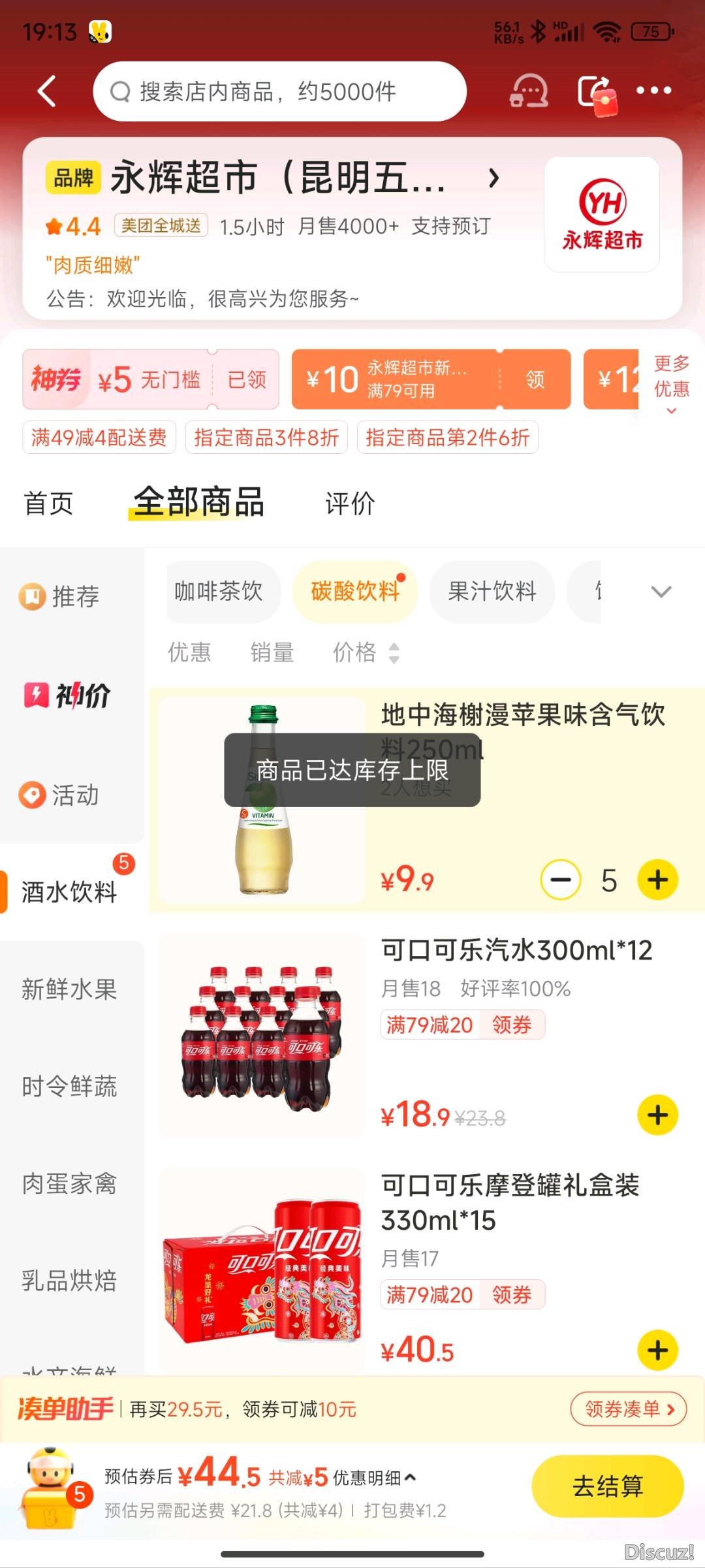This screenshot has height=1568, width=705.
Task: Open the 新鲜水果 category
Action: 69,989
